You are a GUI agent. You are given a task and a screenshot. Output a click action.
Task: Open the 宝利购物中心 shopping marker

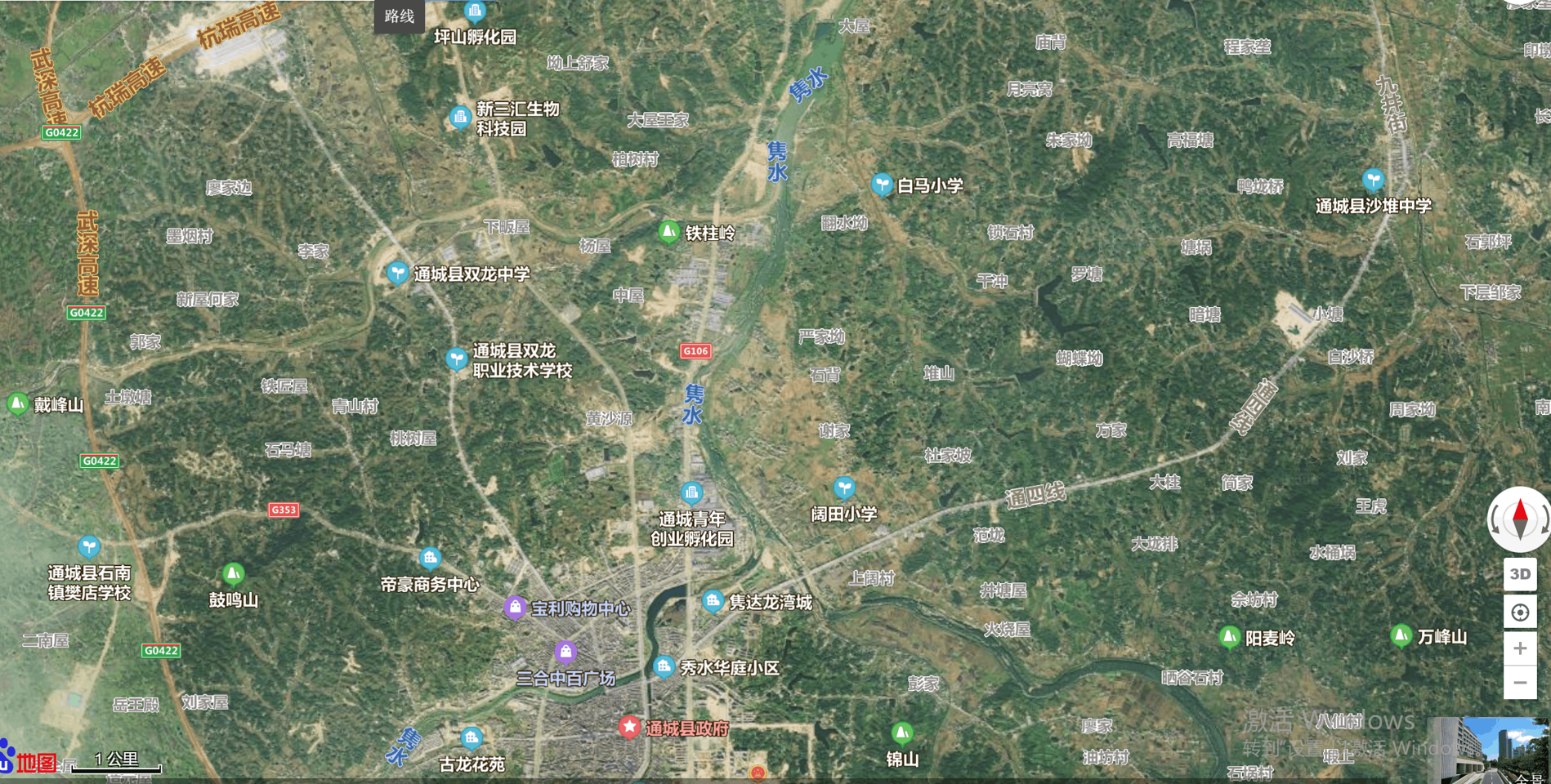pos(515,608)
